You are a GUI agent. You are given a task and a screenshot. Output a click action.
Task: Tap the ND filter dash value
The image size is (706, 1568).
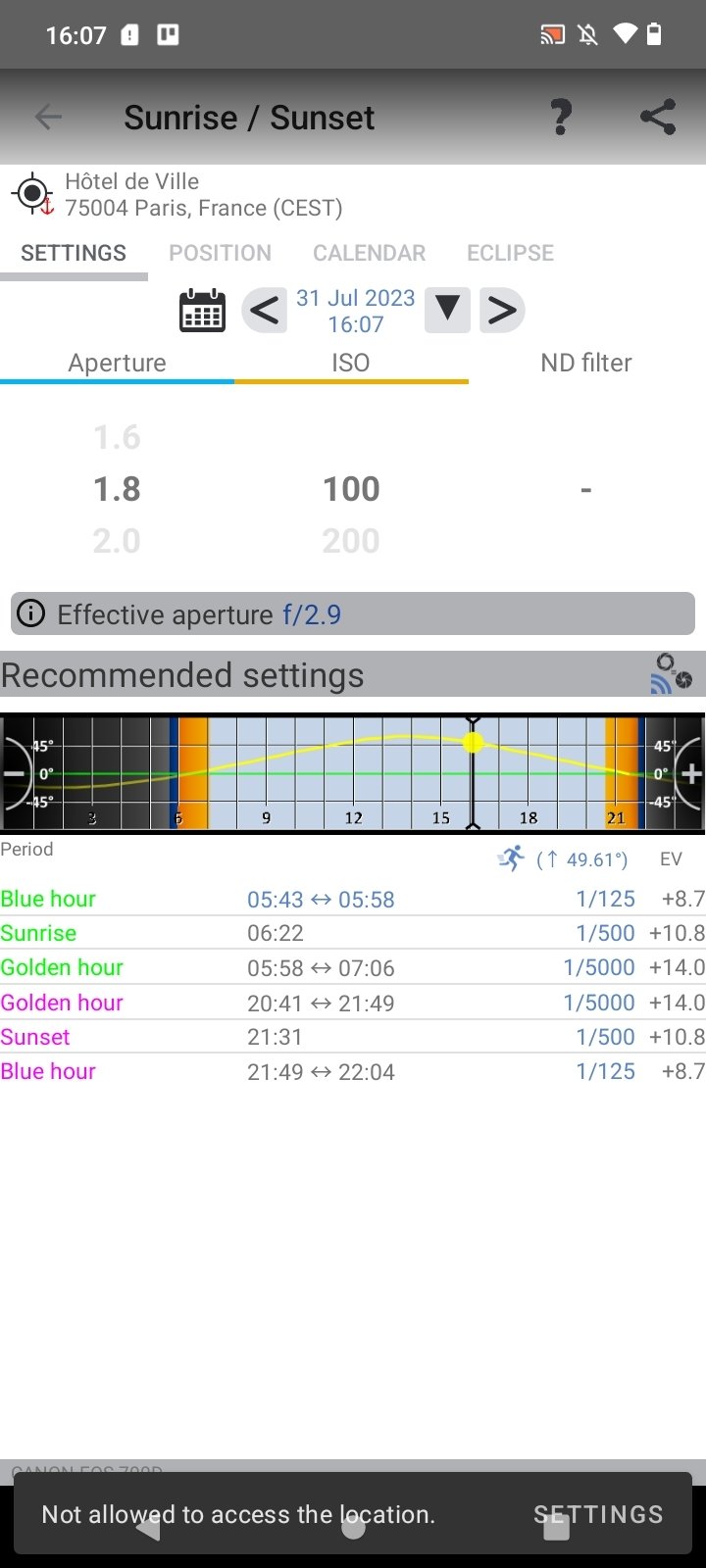coord(585,489)
